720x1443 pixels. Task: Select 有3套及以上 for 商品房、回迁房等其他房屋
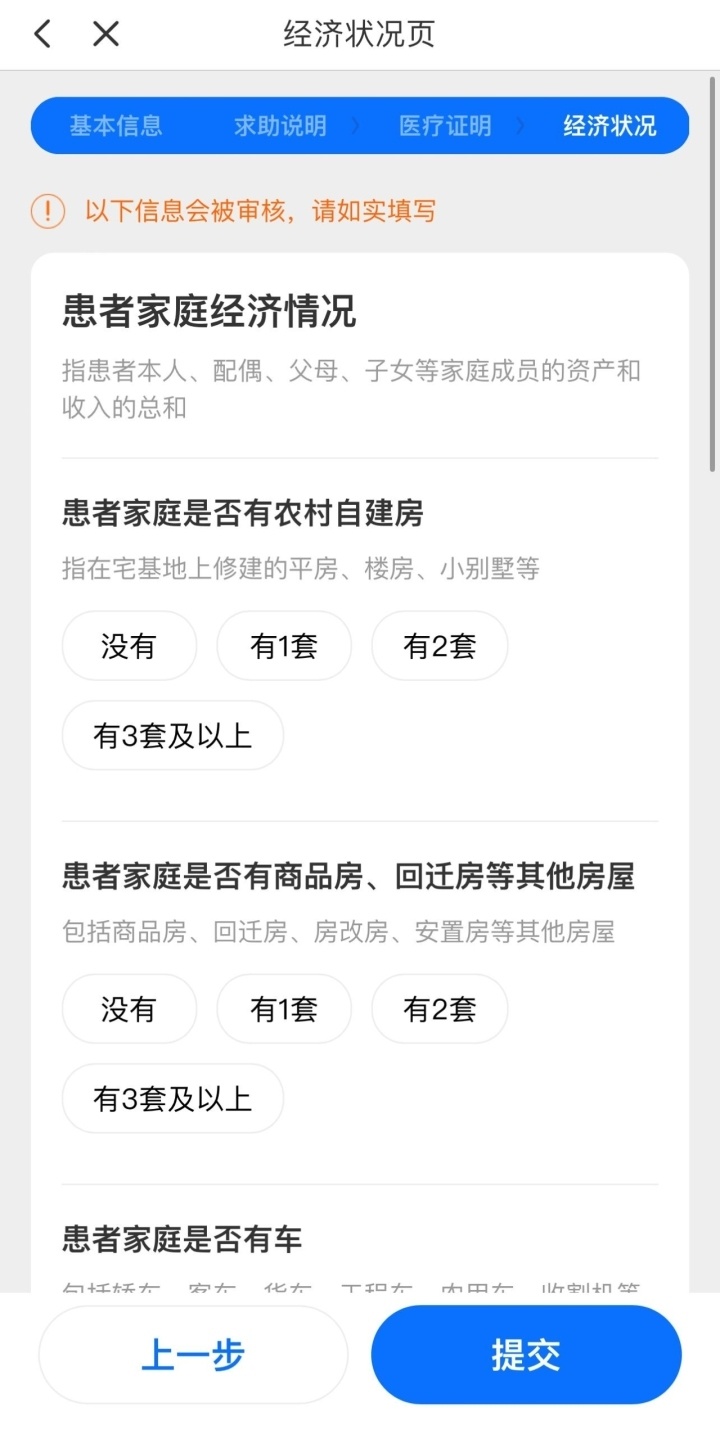172,1099
